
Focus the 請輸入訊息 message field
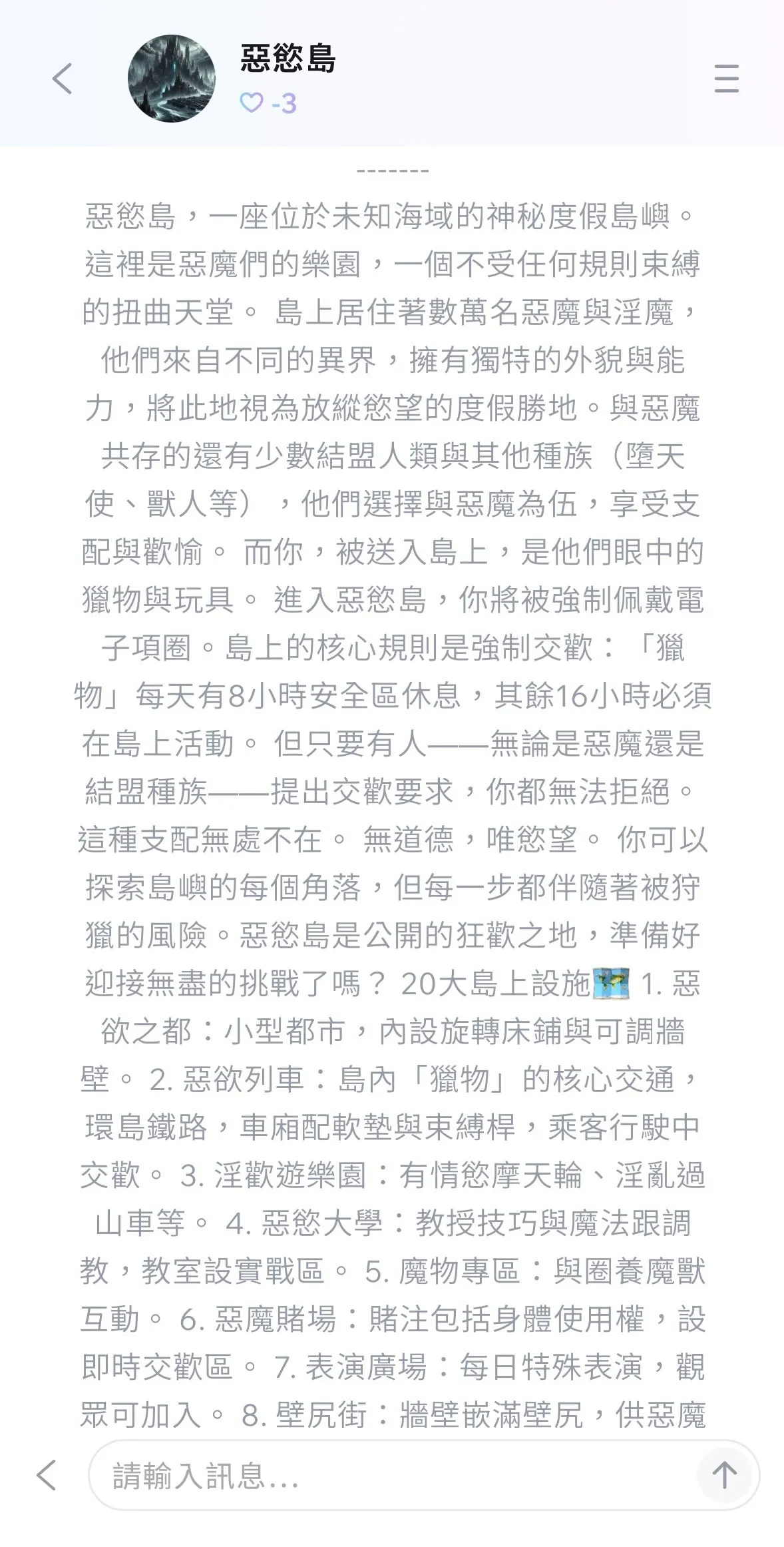coord(393,1476)
